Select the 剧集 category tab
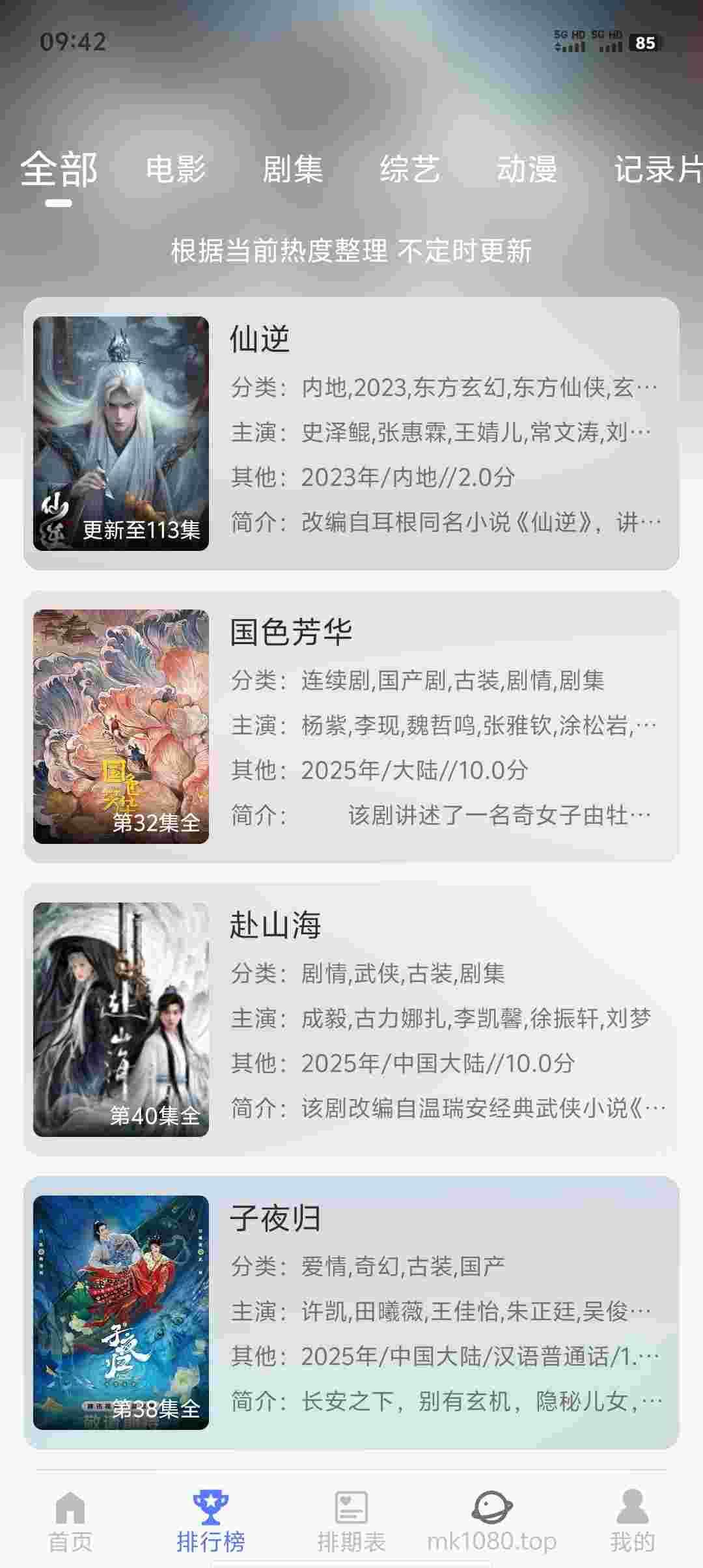The width and height of the screenshot is (703, 1568). pyautogui.click(x=292, y=169)
